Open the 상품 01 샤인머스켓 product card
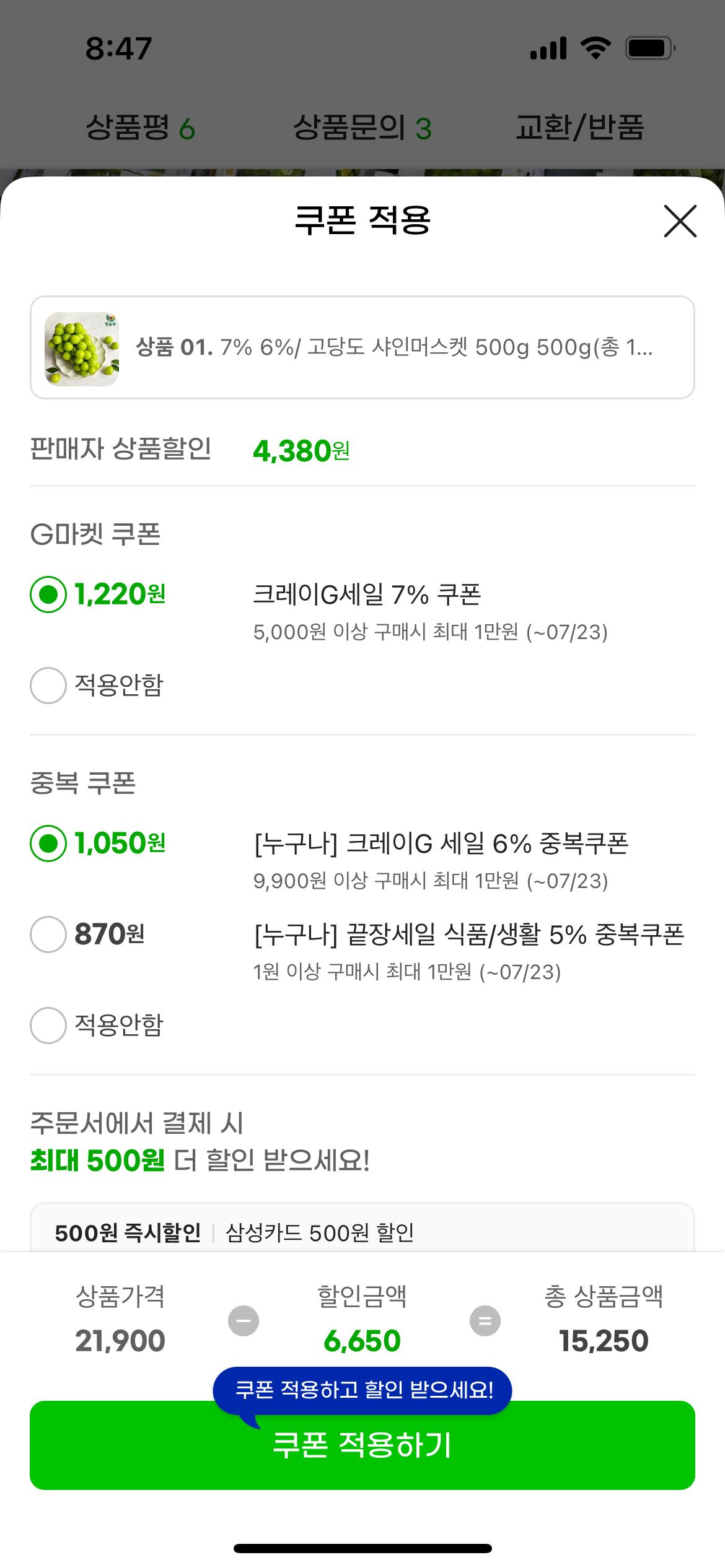Screen dimensions: 725x1568 [x=362, y=347]
